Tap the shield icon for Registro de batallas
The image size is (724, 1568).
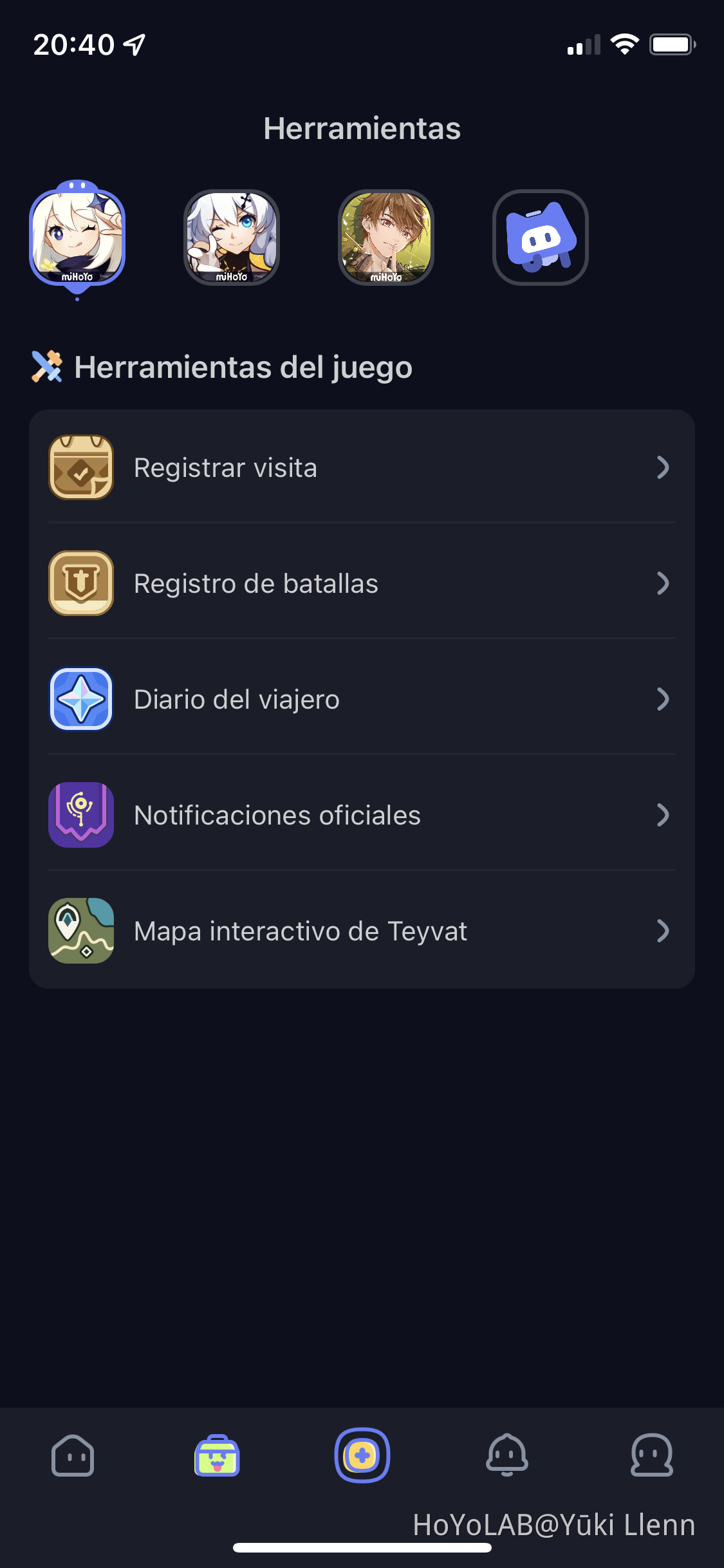80,583
